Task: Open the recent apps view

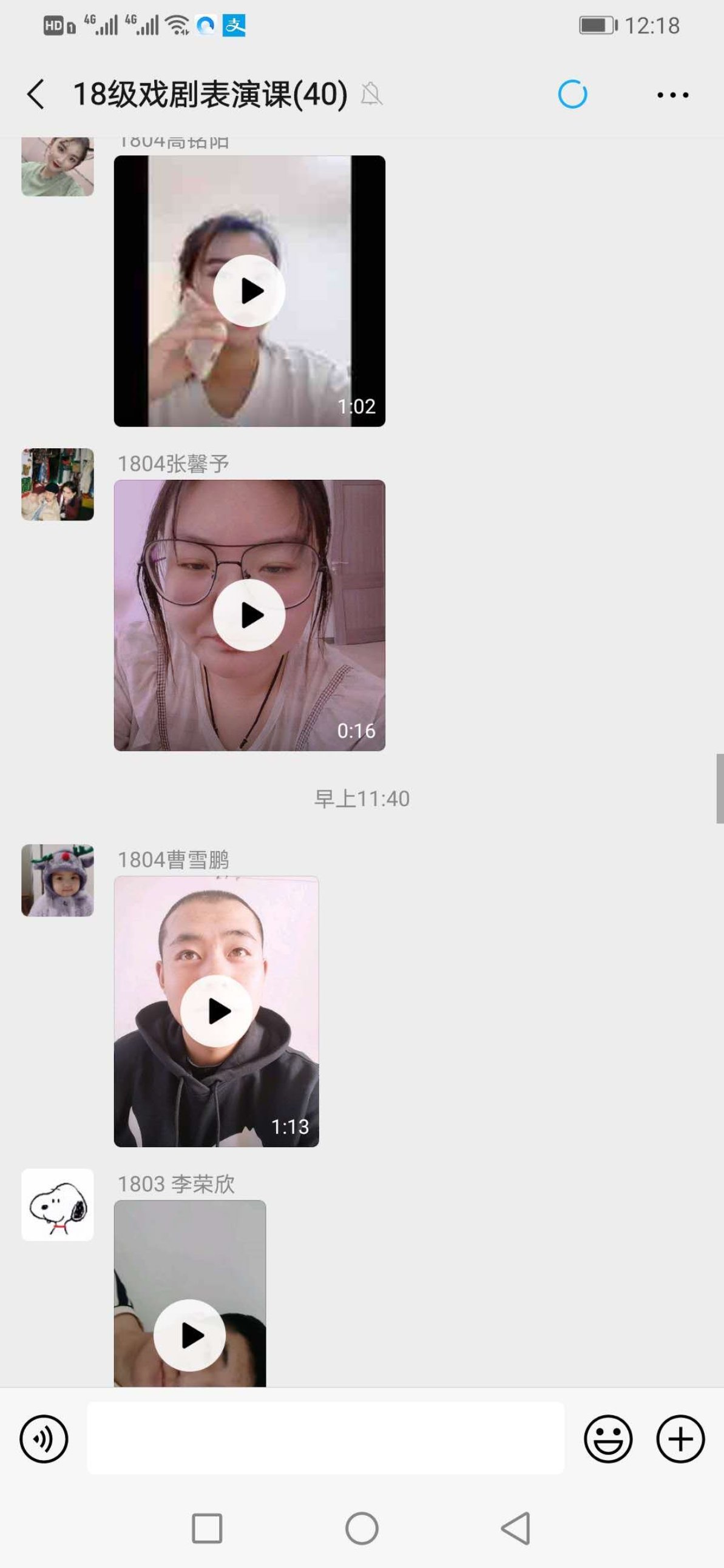Action: click(x=207, y=1529)
